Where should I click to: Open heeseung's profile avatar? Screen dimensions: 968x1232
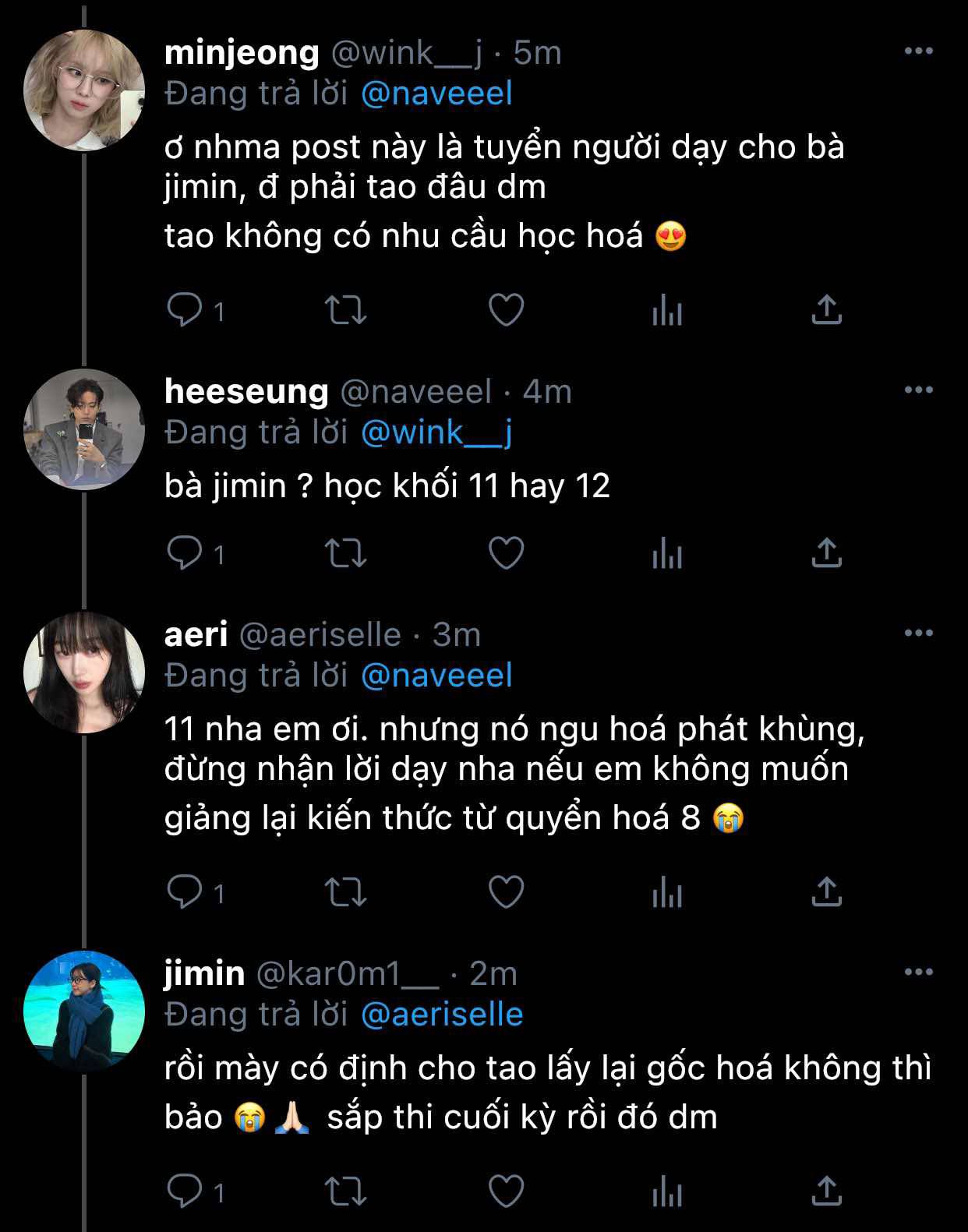click(84, 429)
